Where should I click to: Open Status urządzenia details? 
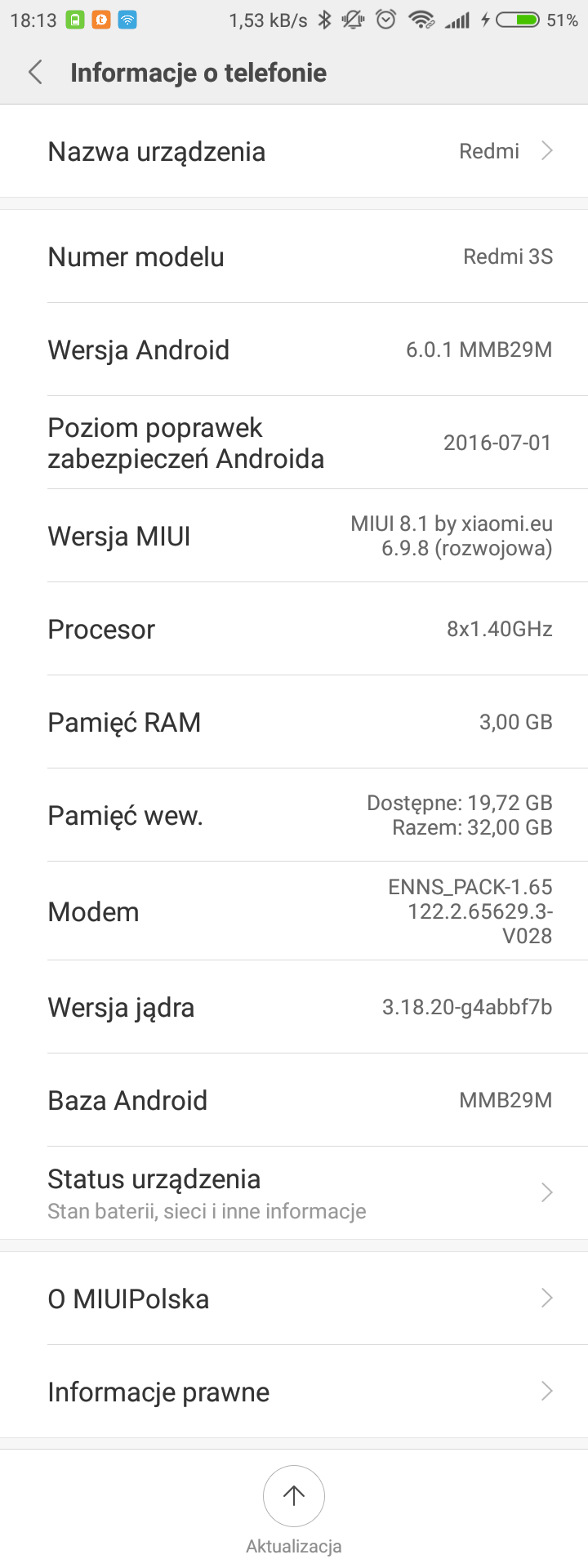click(294, 1193)
